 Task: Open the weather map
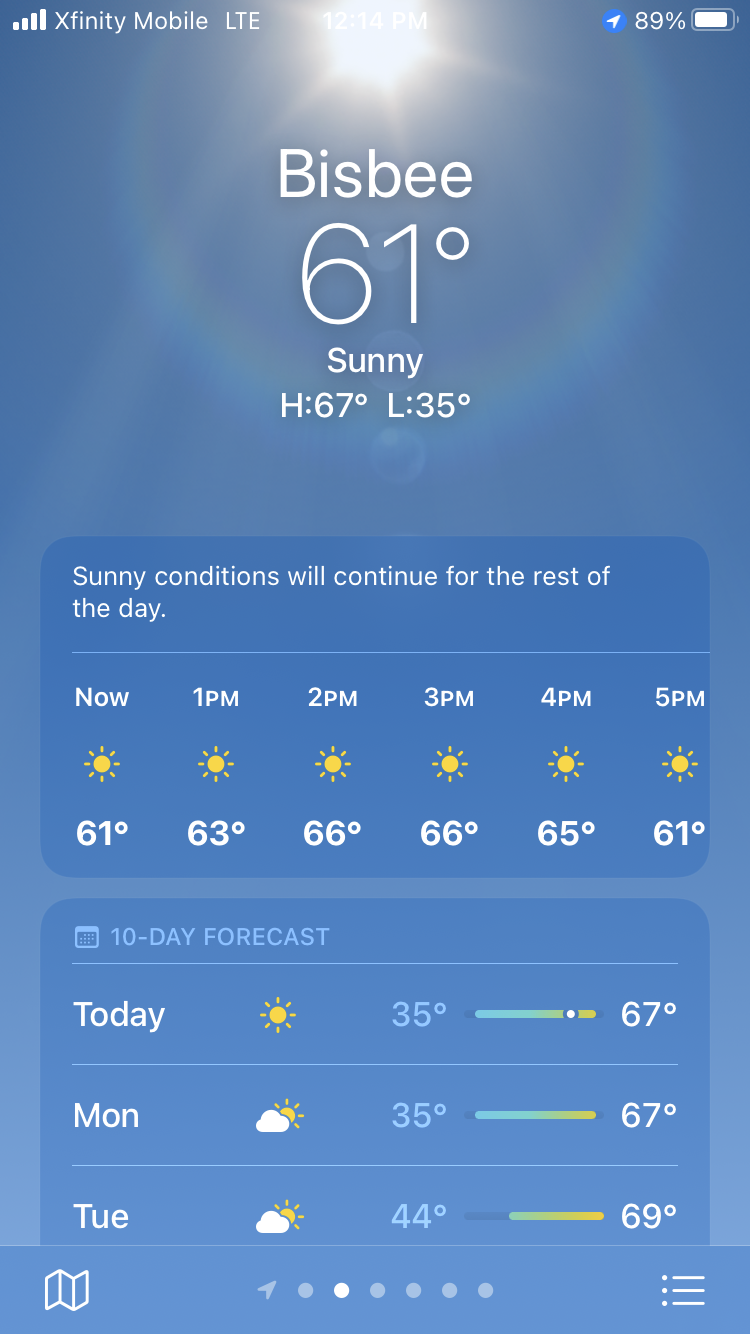point(67,1290)
